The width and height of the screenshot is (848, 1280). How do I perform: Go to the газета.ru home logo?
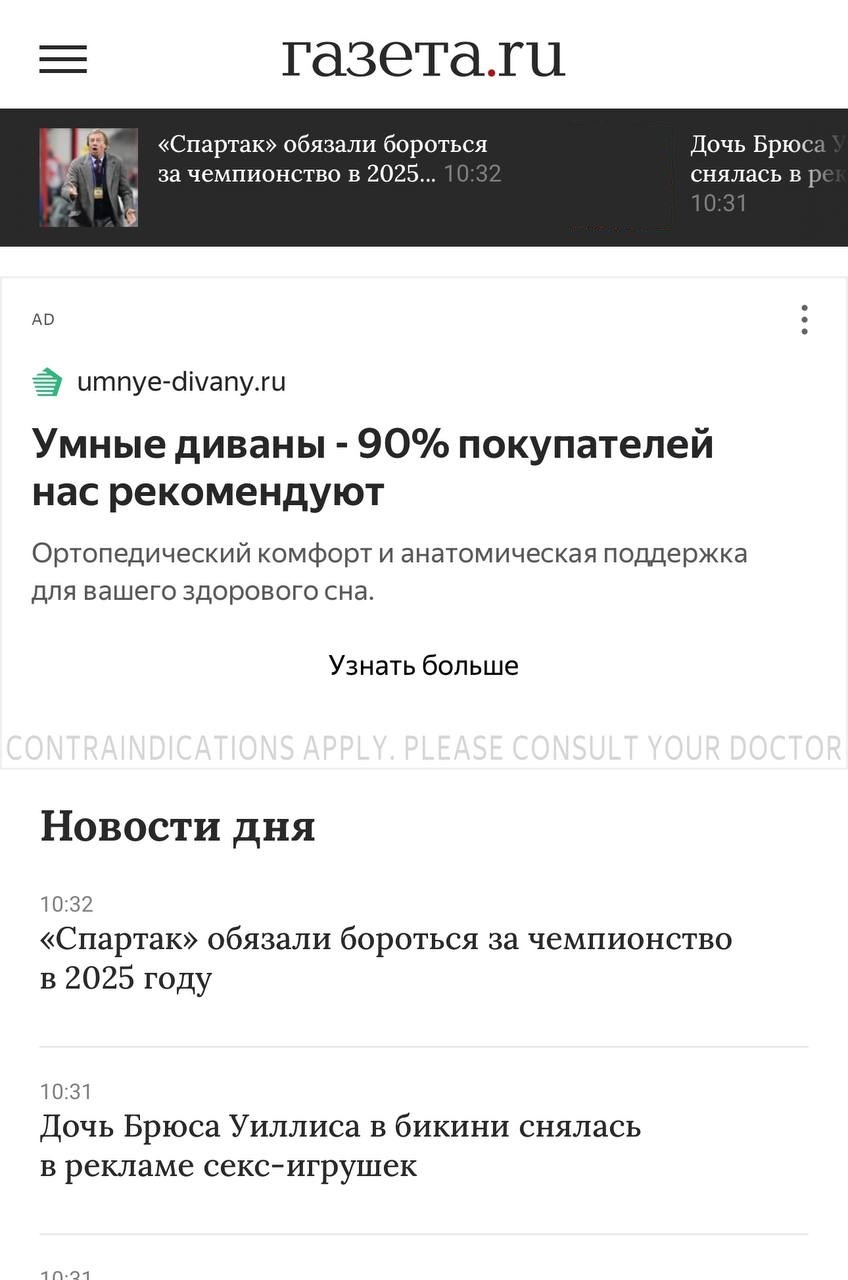pyautogui.click(x=423, y=57)
